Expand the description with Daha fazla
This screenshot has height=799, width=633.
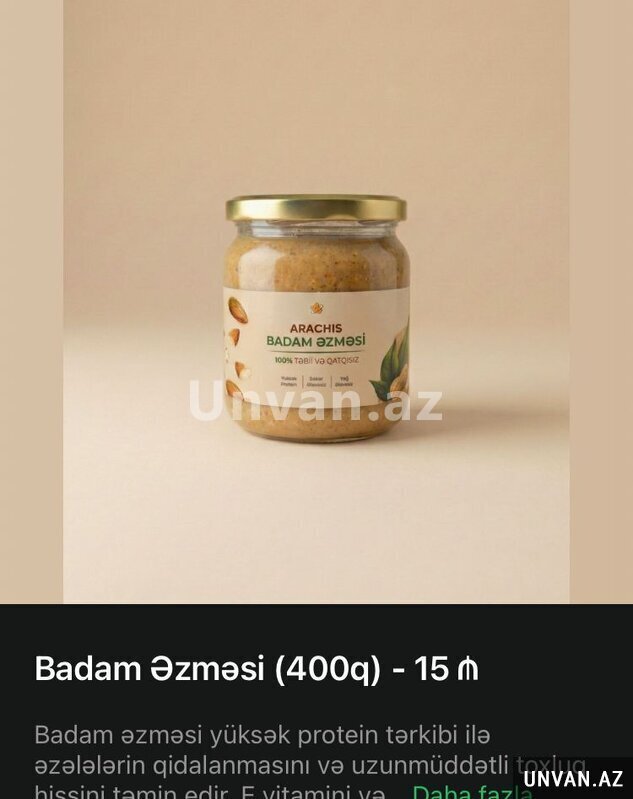(470, 791)
